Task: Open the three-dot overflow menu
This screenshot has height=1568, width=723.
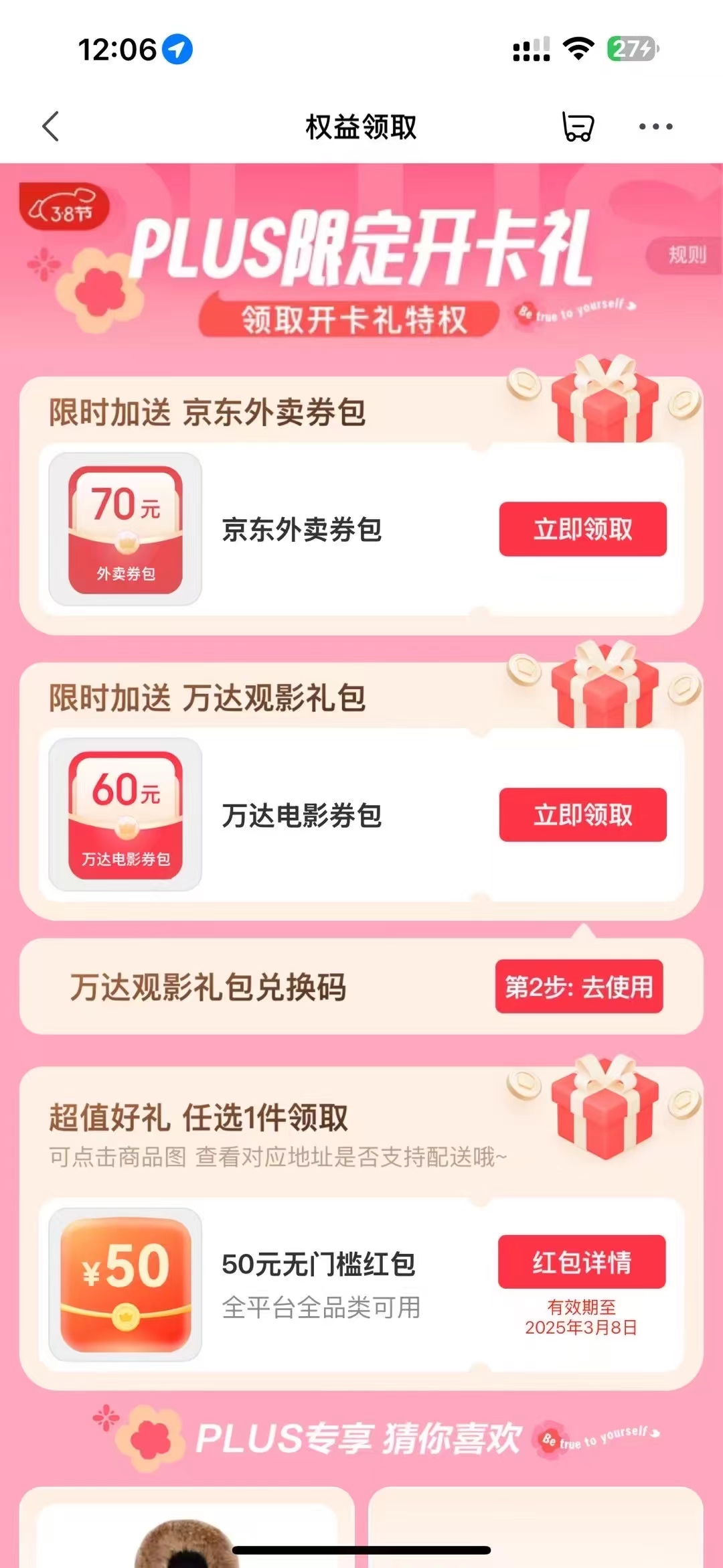Action: coord(655,126)
